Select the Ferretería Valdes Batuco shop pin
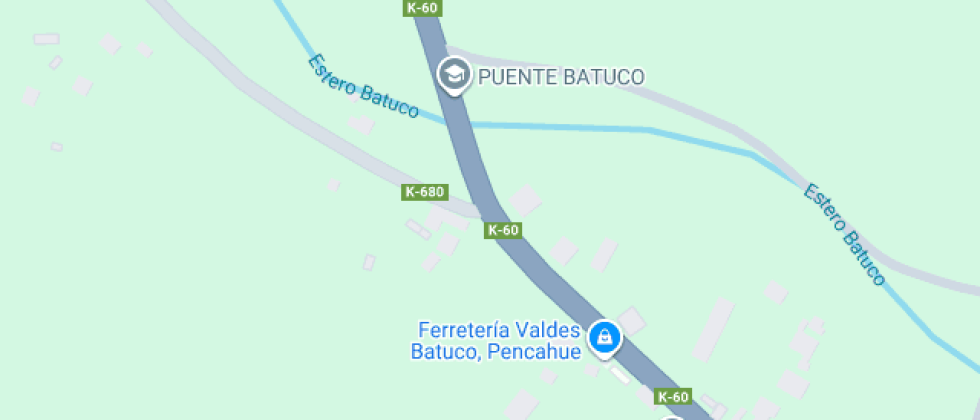The height and width of the screenshot is (420, 980). click(604, 338)
